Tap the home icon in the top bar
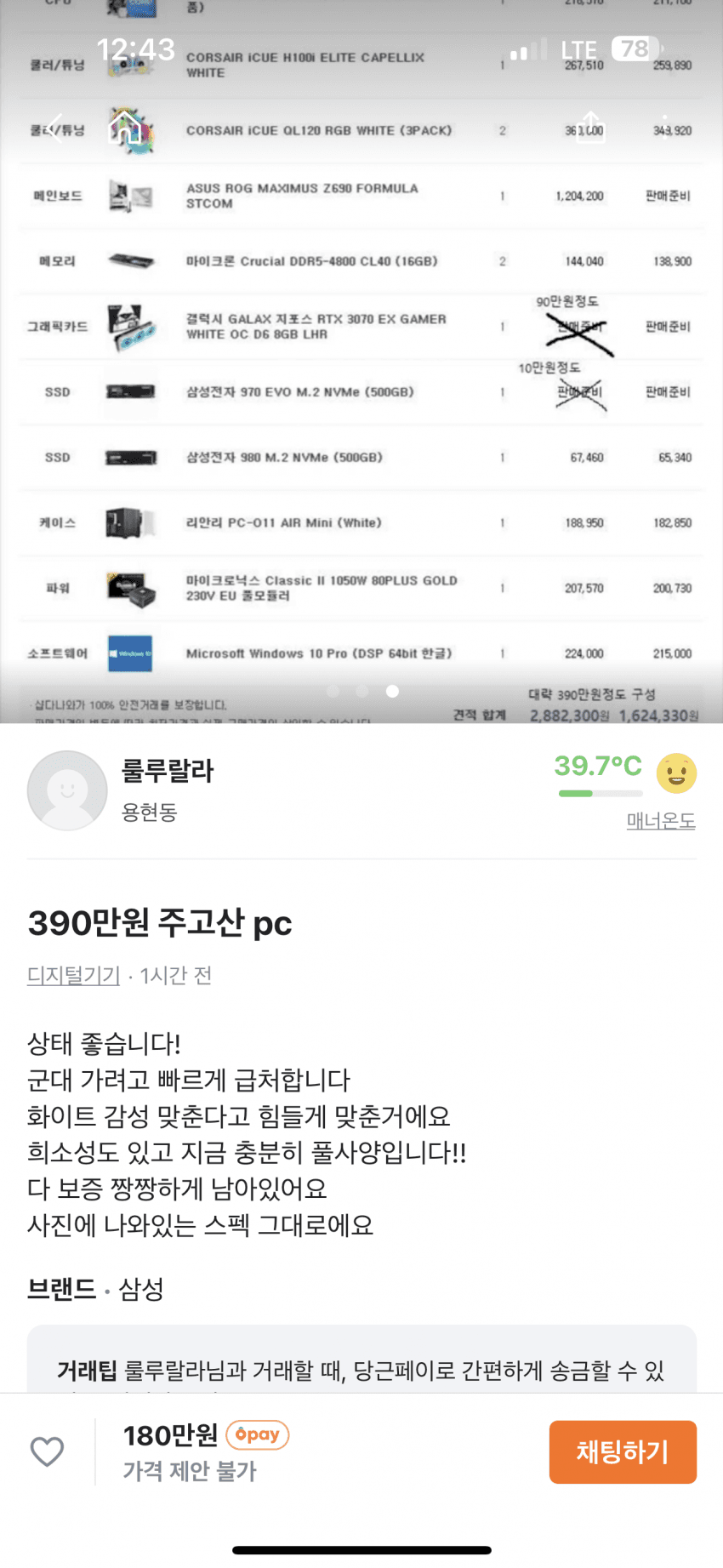This screenshot has width=723, height=1568. 124,128
